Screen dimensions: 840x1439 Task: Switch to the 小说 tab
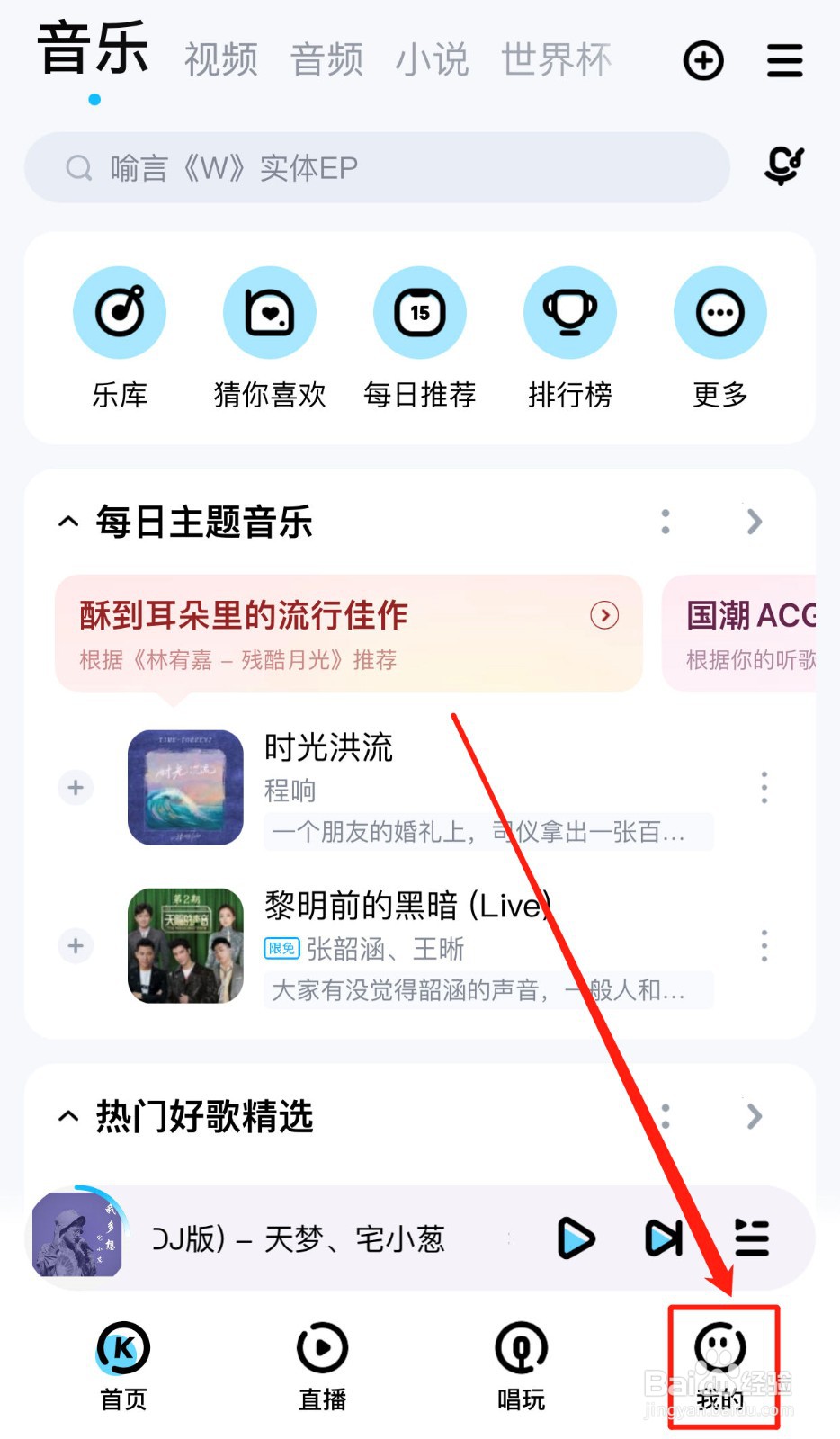pyautogui.click(x=433, y=61)
